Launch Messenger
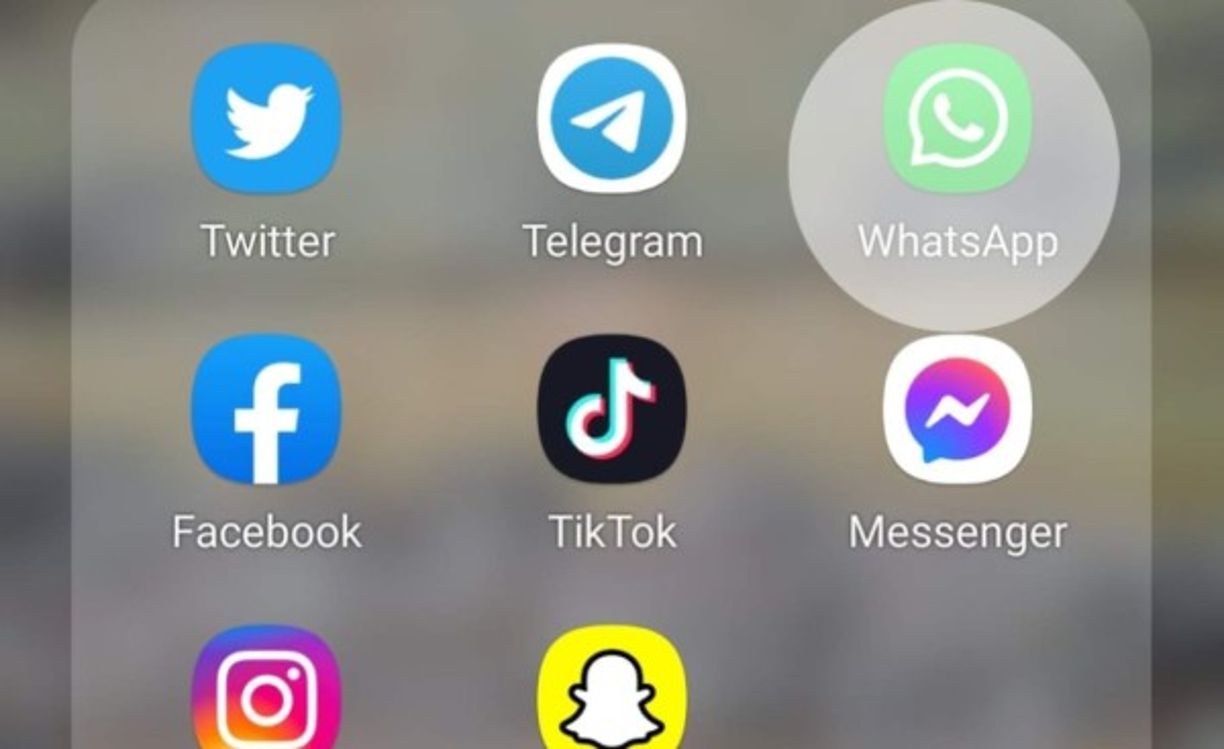The height and width of the screenshot is (749, 1224). point(957,409)
